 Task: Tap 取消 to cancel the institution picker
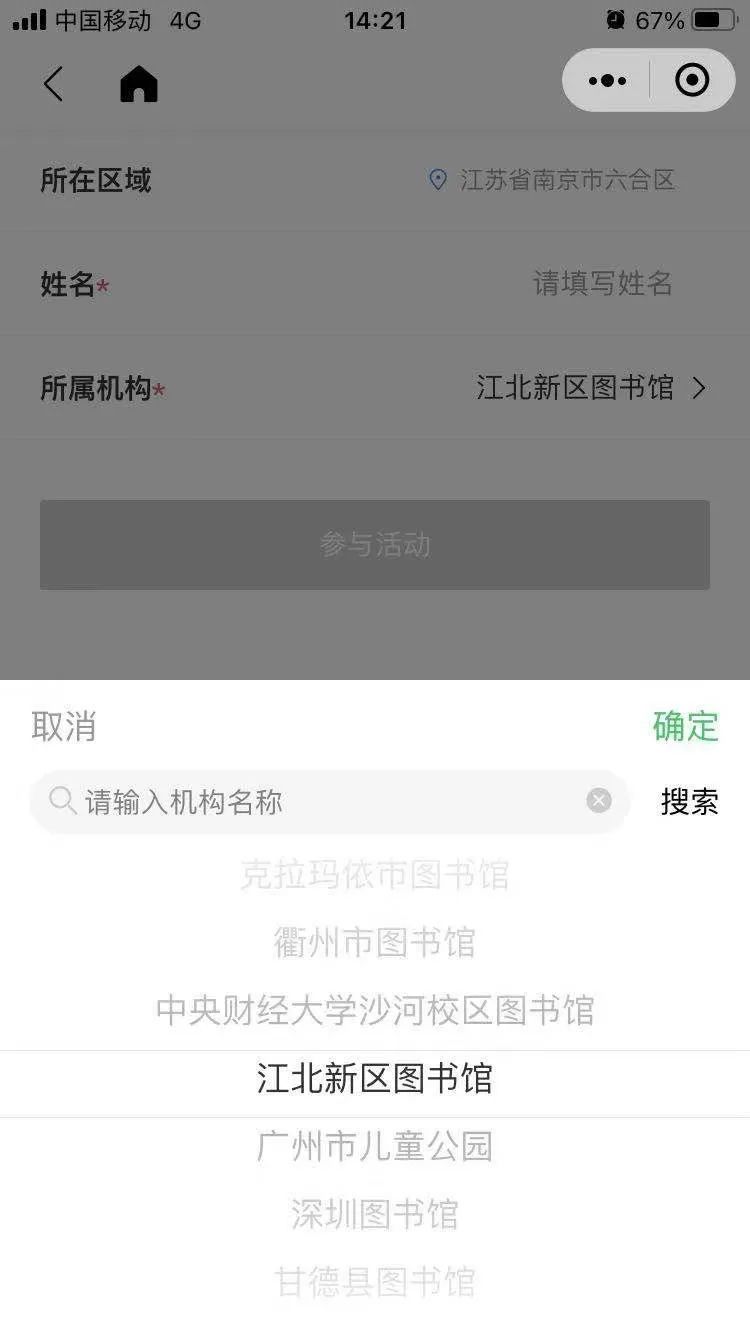(x=64, y=726)
